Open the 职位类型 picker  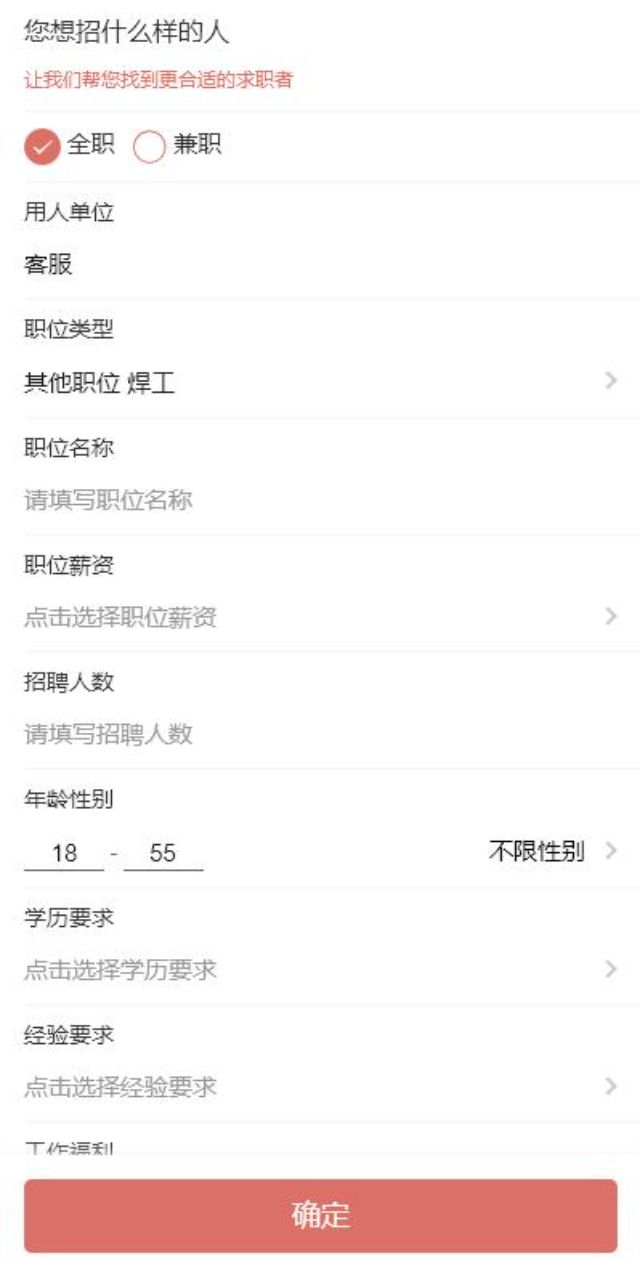click(320, 383)
